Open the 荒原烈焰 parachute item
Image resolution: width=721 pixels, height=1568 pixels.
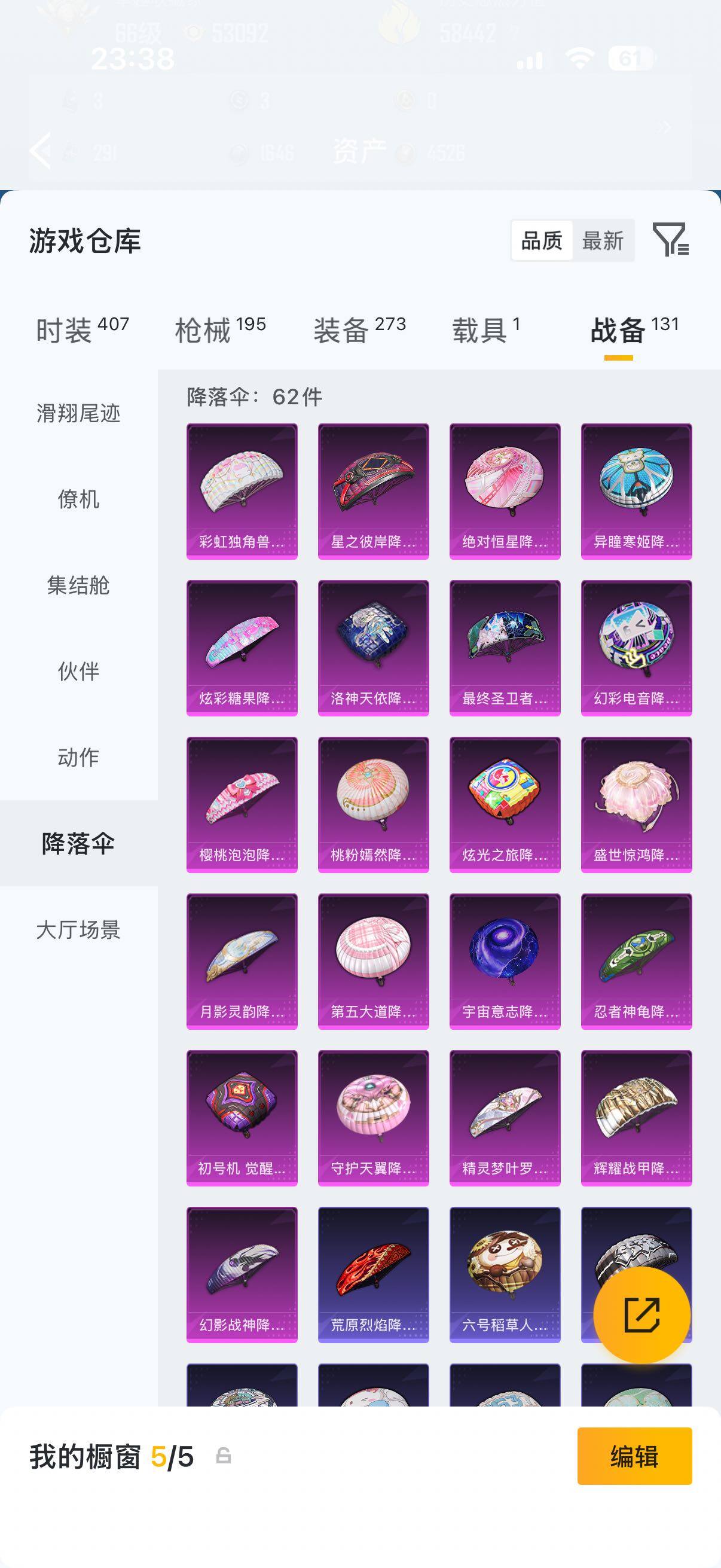373,1274
